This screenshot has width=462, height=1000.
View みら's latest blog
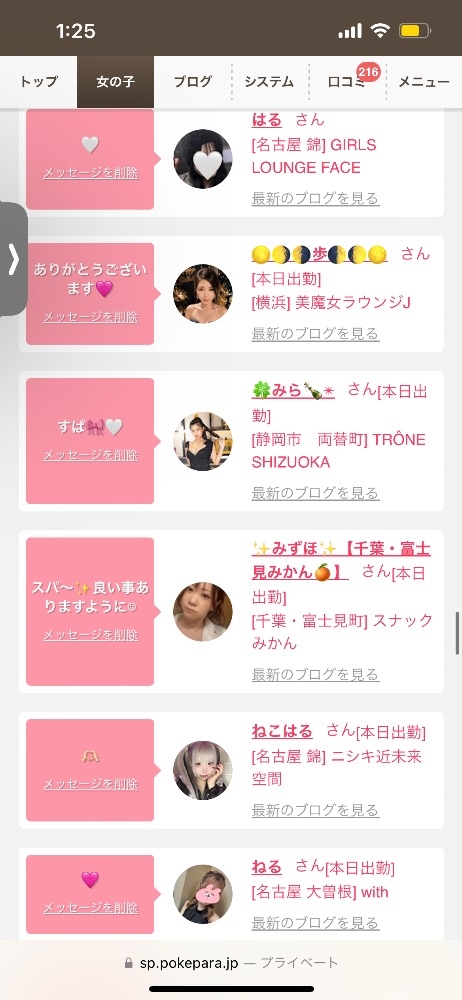tap(315, 494)
